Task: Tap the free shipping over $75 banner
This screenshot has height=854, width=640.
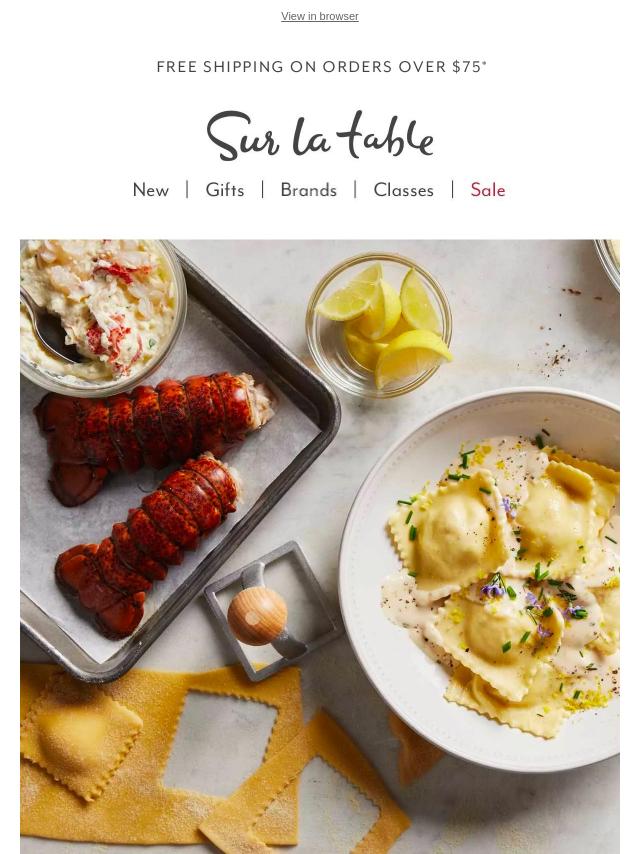Action: 321,67
